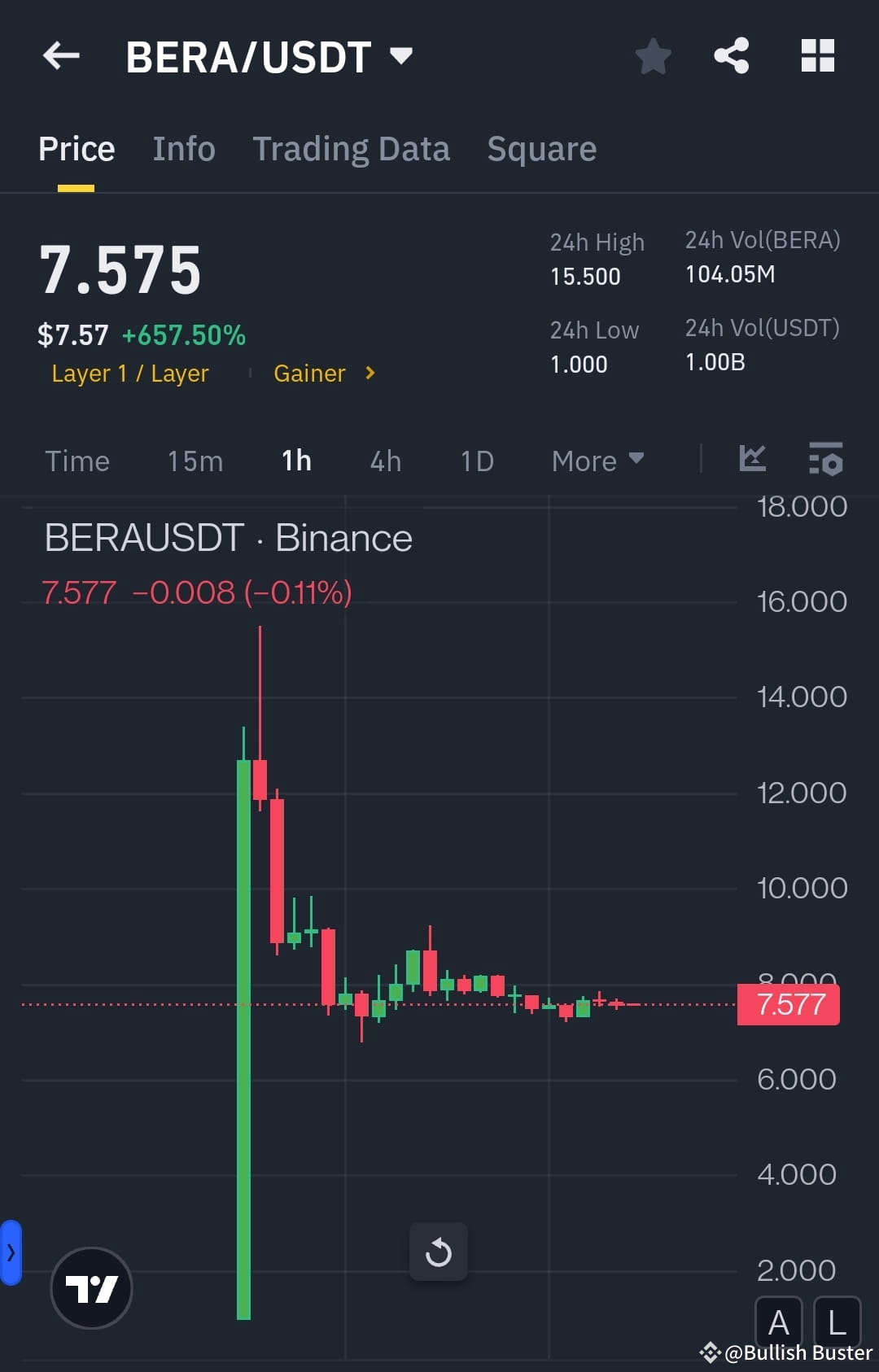Open chart settings with the indicators icon
879x1372 pixels.
[x=824, y=461]
